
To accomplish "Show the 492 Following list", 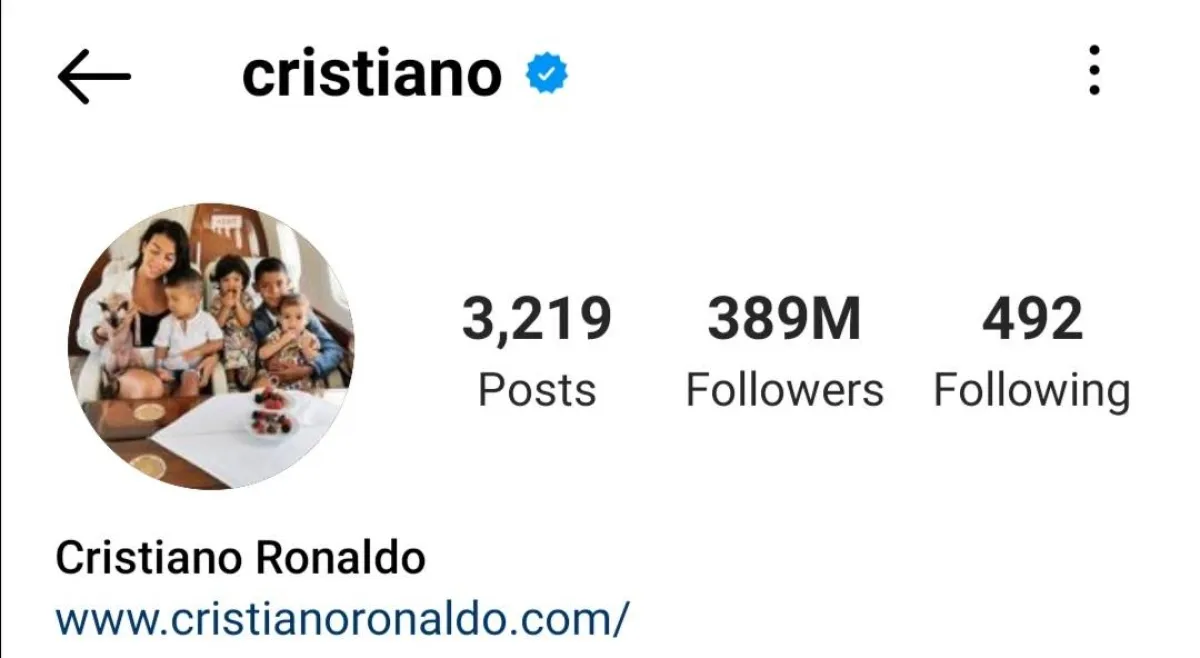I will coord(1031,352).
